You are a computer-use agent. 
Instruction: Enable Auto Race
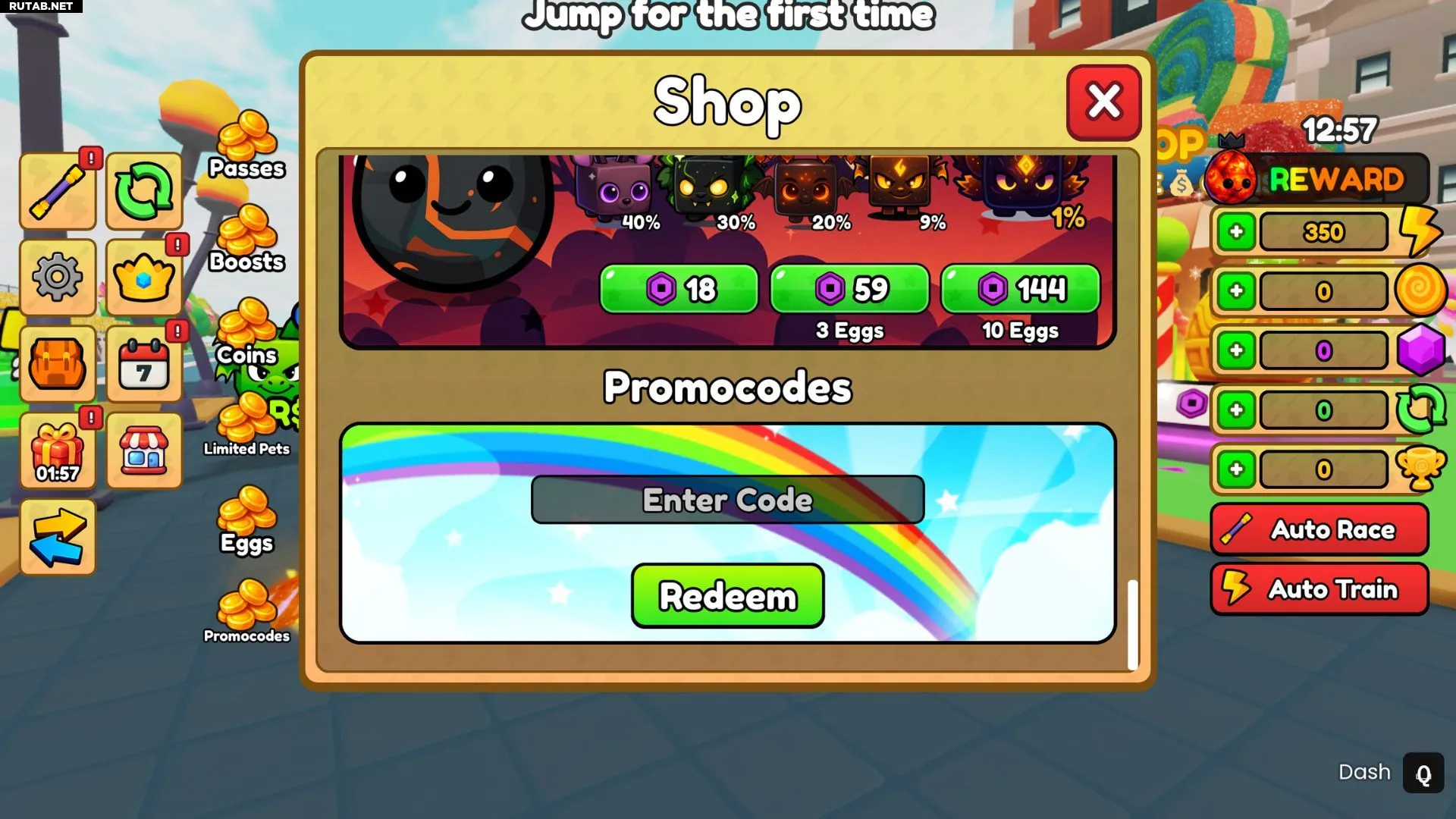pos(1319,529)
